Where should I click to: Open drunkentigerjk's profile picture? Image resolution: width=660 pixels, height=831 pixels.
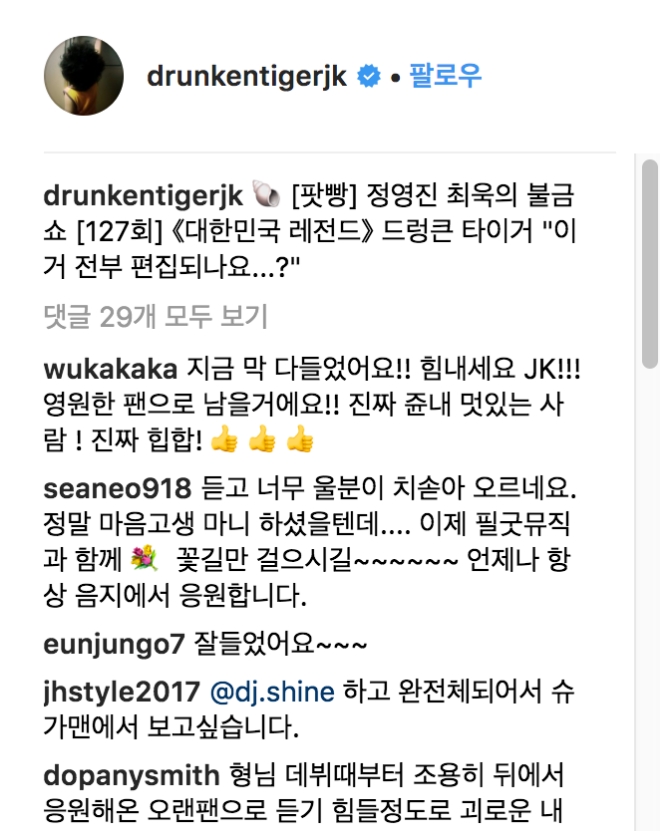(84, 77)
